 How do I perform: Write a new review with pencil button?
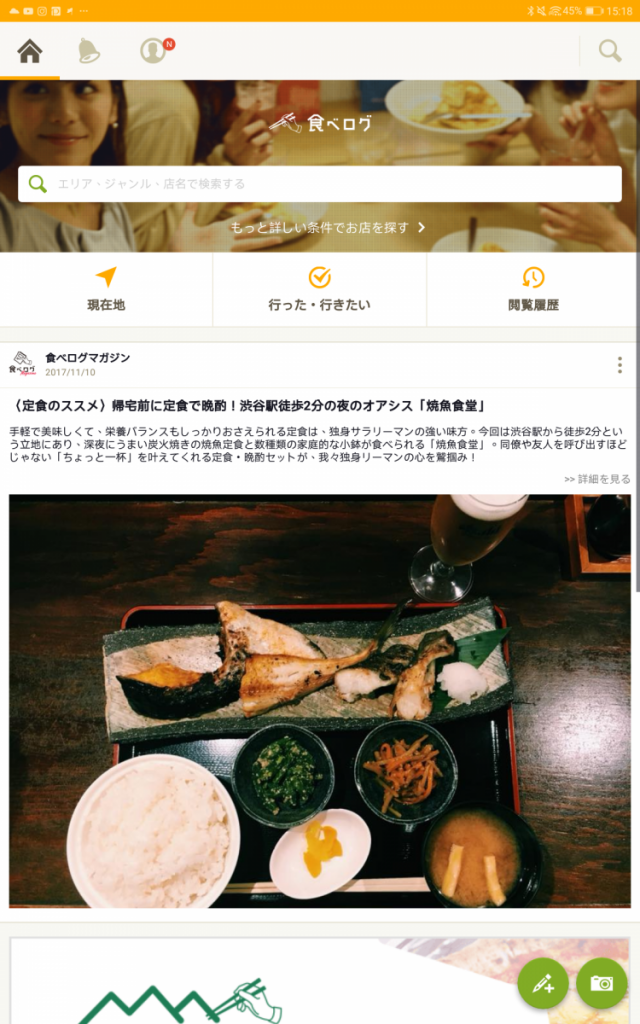click(543, 984)
